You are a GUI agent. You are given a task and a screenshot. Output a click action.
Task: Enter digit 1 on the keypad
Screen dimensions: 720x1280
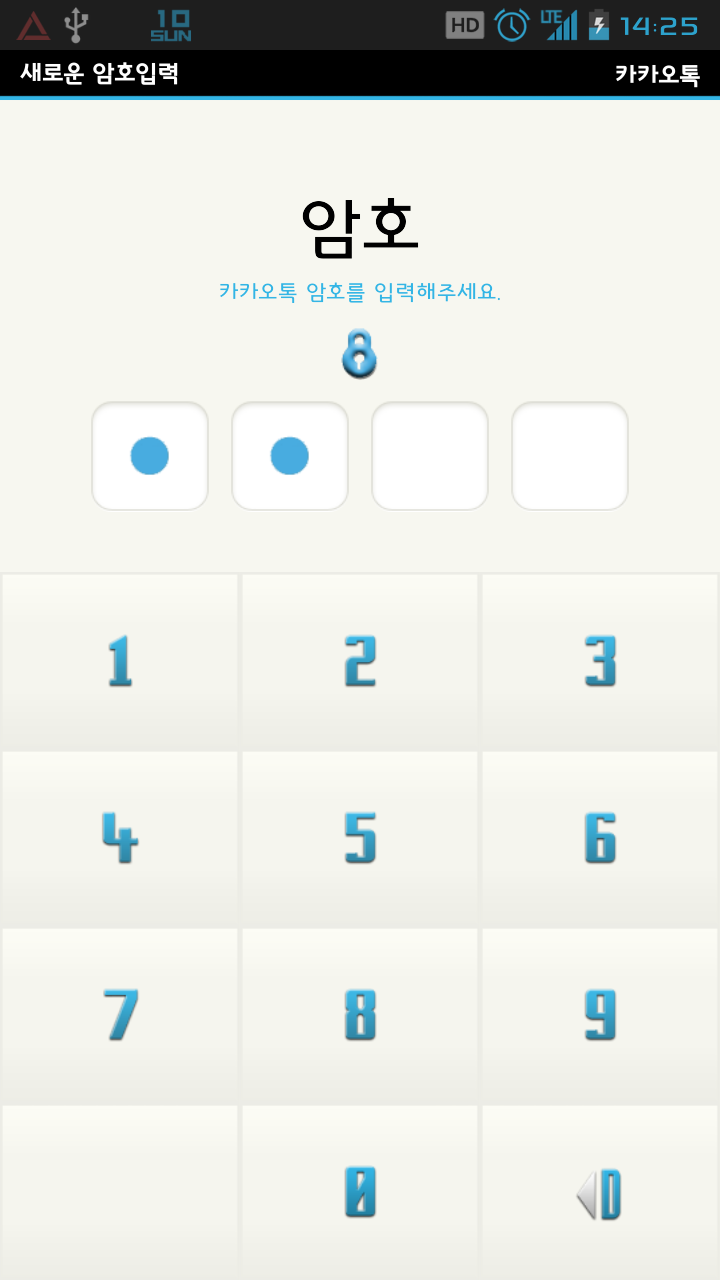[120, 662]
